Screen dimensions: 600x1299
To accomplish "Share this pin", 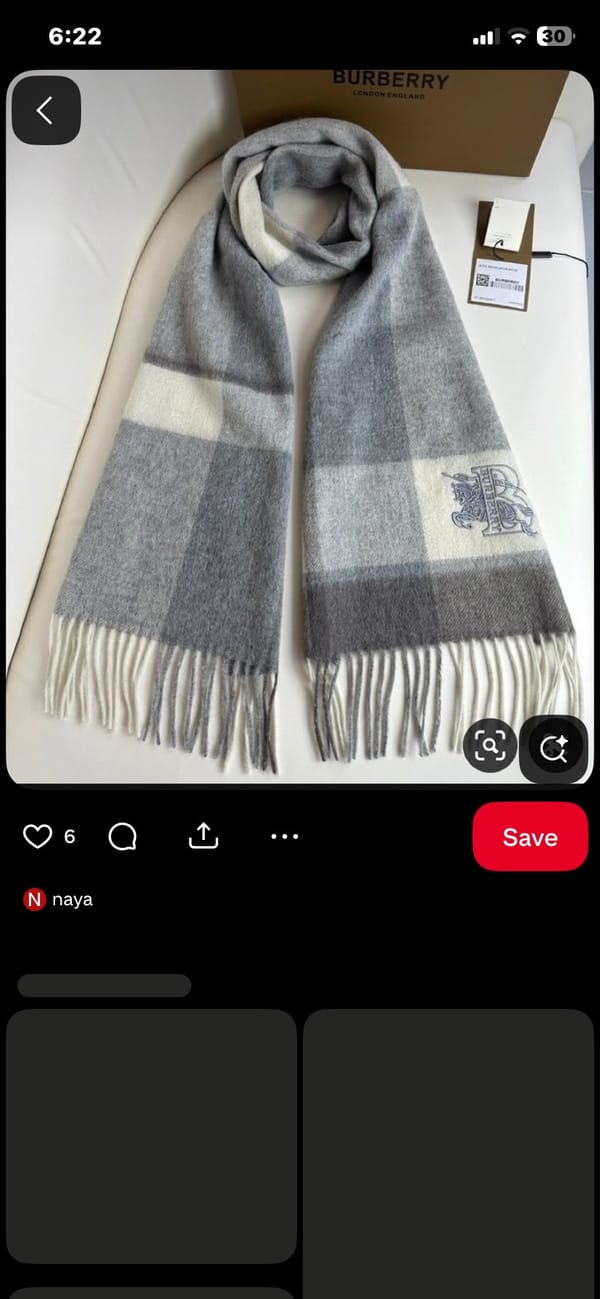I will (203, 836).
